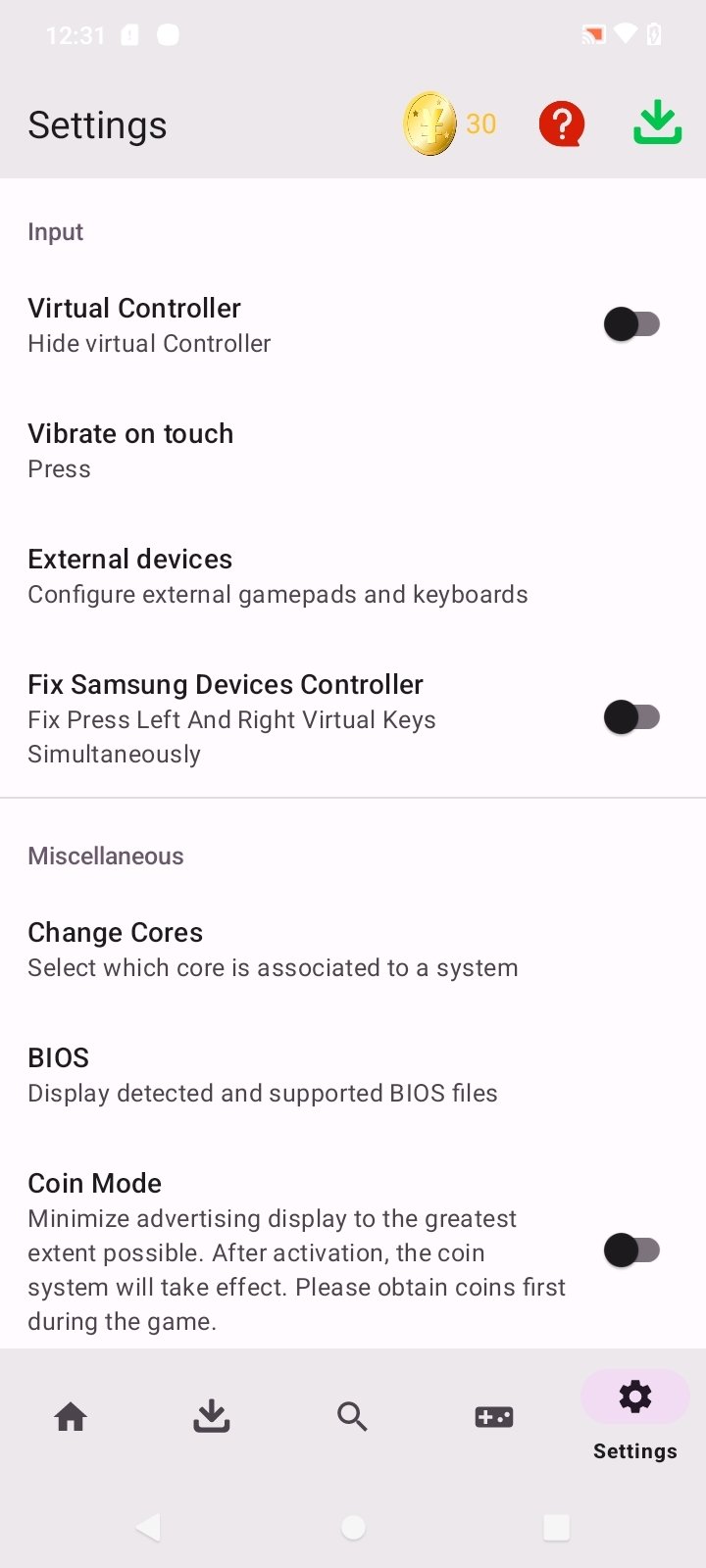The height and width of the screenshot is (1568, 706).
Task: Open Vibrate on touch setting
Action: pos(353,451)
